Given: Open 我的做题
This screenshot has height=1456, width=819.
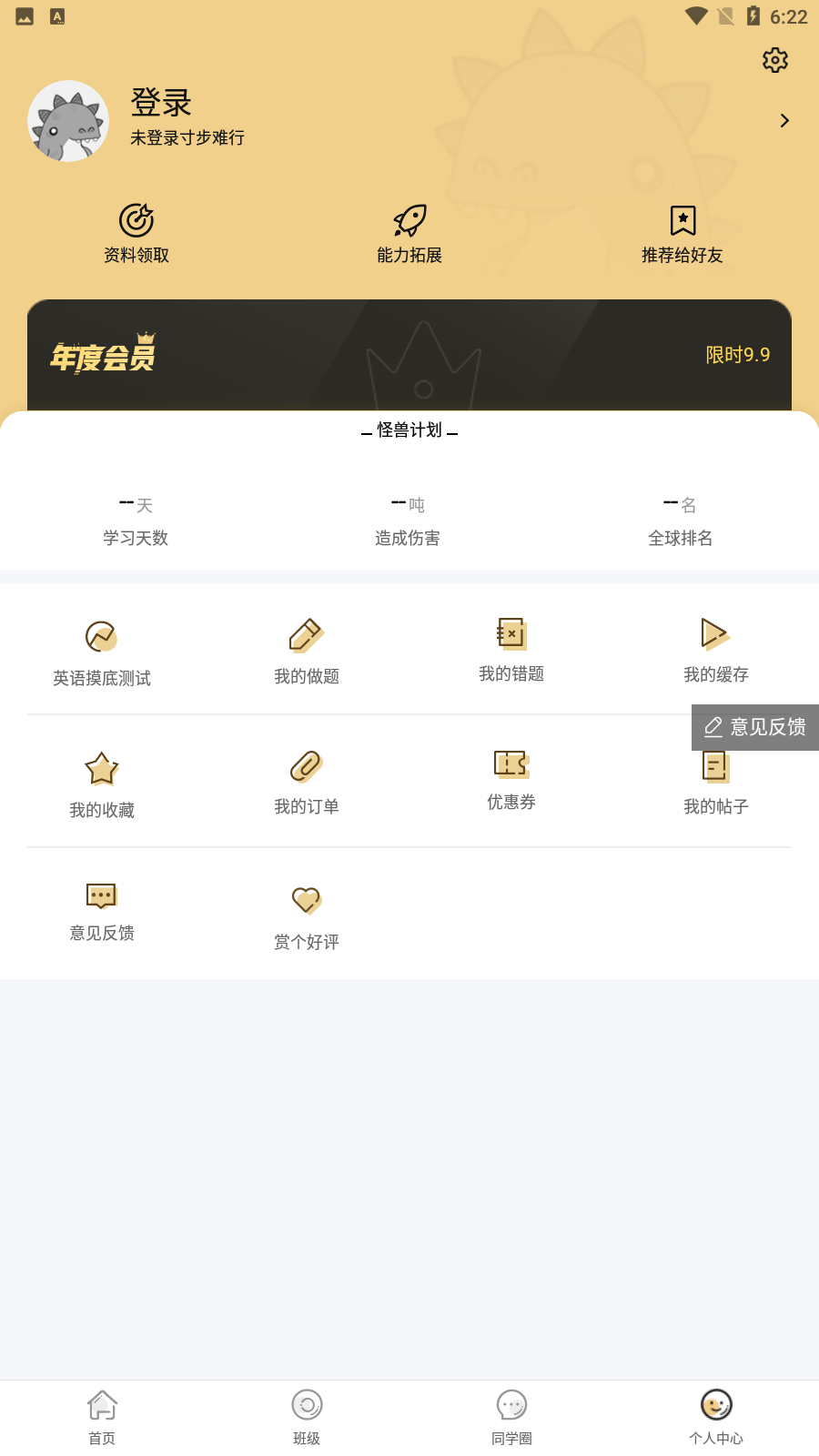Looking at the screenshot, I should 307,651.
